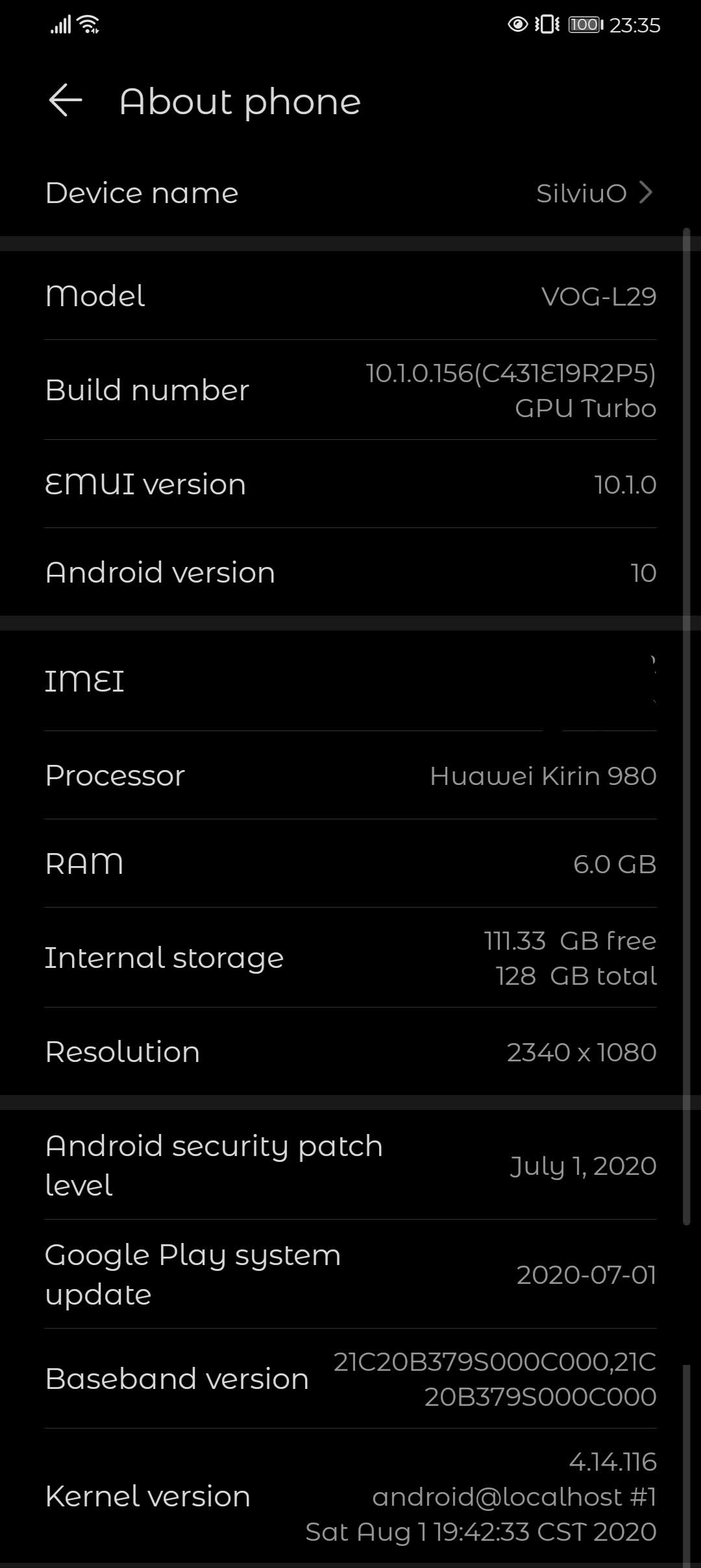Image resolution: width=701 pixels, height=1568 pixels.
Task: Open Google Play system update row
Action: pyautogui.click(x=350, y=1274)
